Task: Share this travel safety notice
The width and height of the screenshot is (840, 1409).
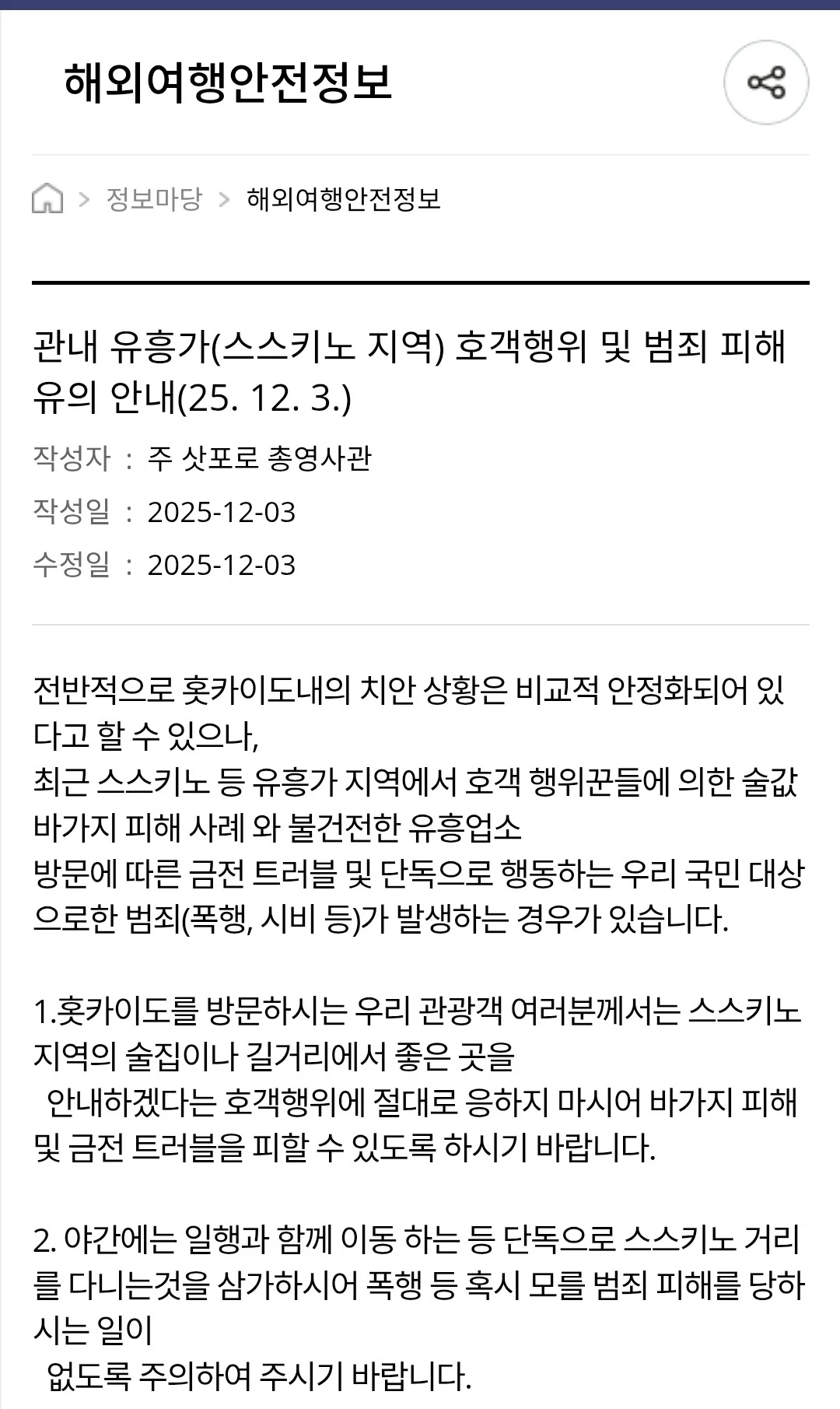Action: pyautogui.click(x=766, y=82)
